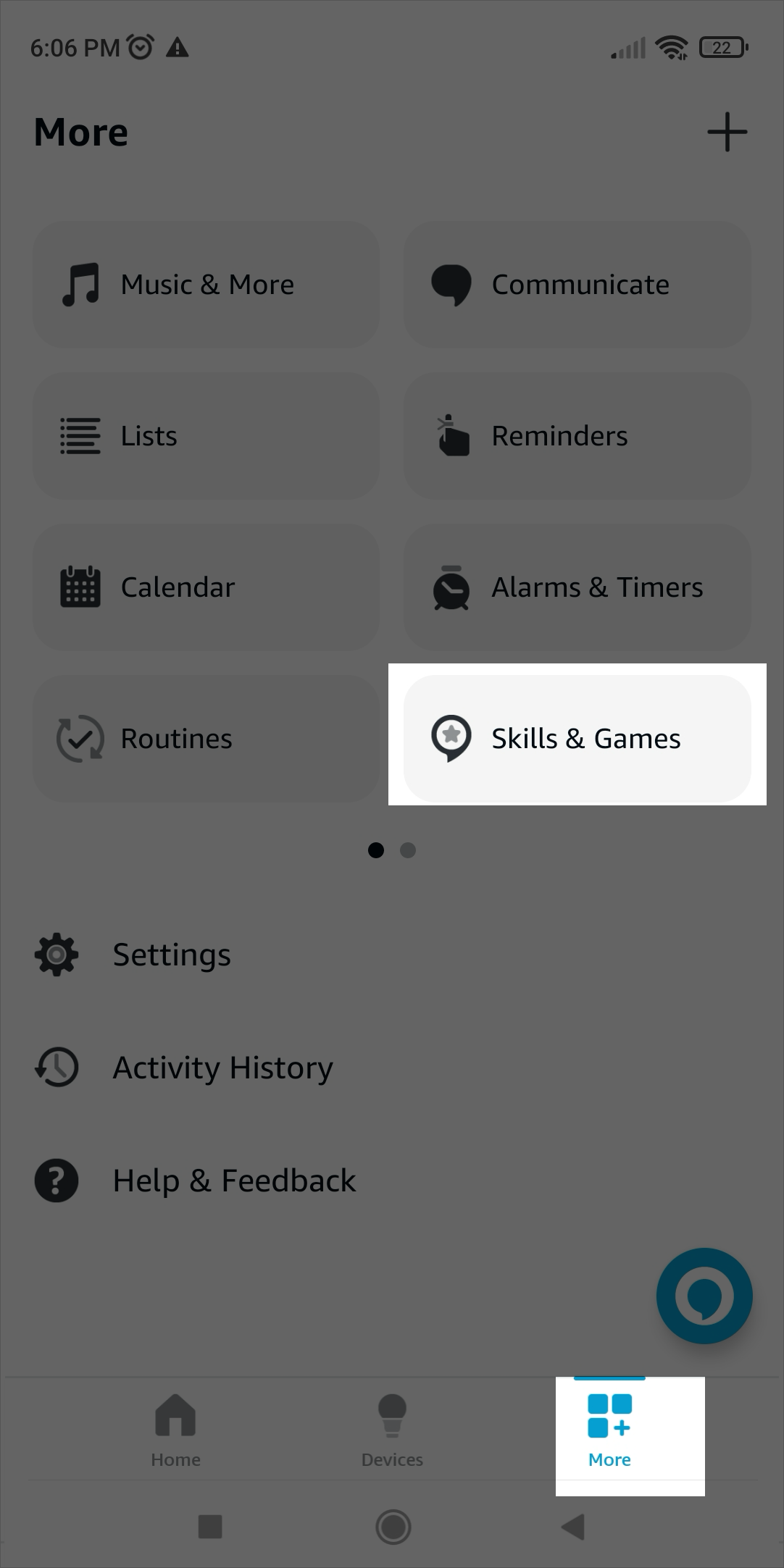Open Settings
This screenshot has height=1568, width=784.
[171, 955]
